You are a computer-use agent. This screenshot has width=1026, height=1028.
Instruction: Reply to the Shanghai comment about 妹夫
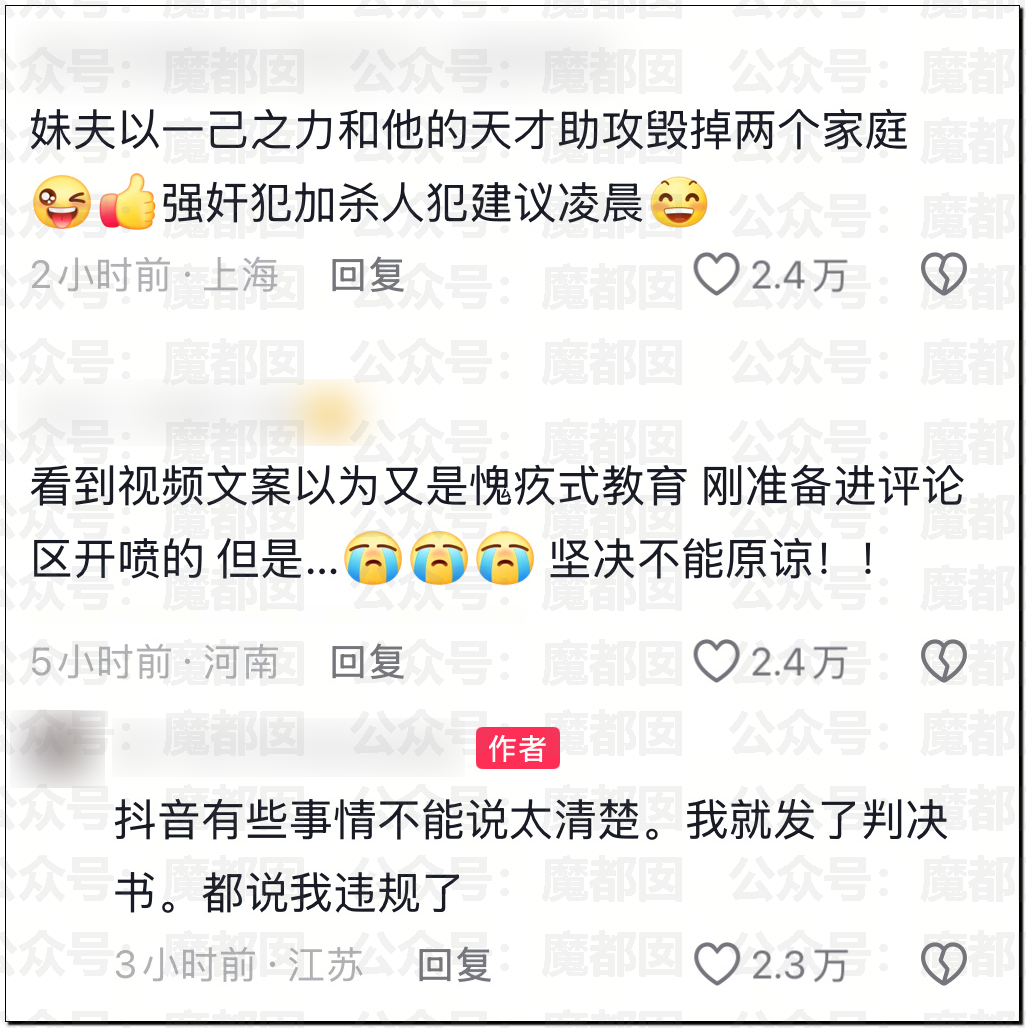(x=367, y=275)
